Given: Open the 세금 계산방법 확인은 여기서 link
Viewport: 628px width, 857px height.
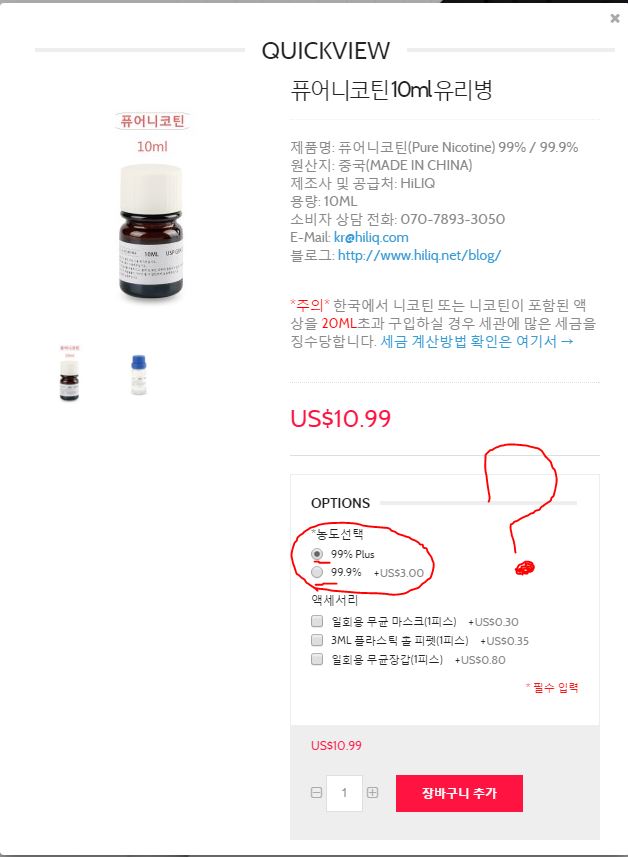Looking at the screenshot, I should pyautogui.click(x=477, y=341).
